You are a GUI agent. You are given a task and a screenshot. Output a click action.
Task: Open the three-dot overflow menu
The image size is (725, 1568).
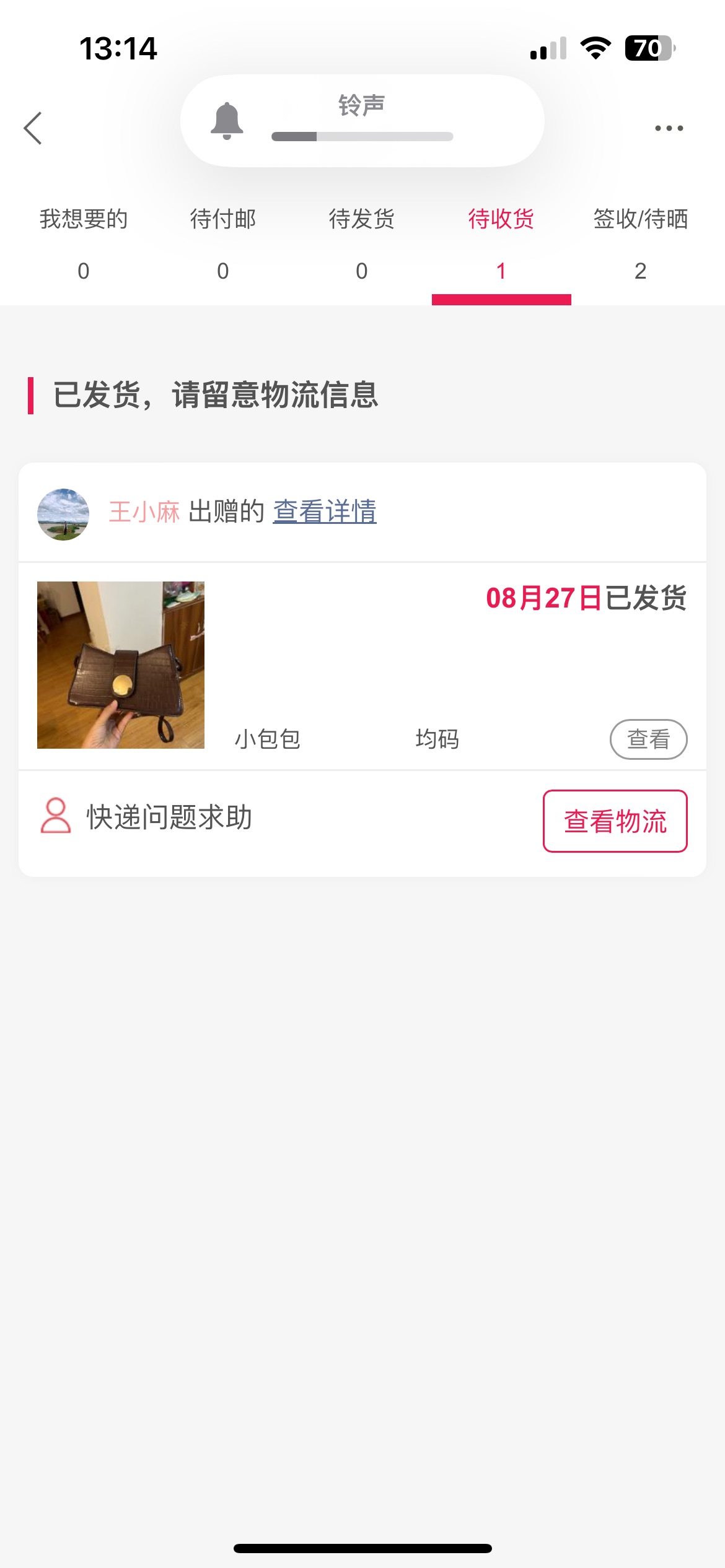(x=669, y=128)
